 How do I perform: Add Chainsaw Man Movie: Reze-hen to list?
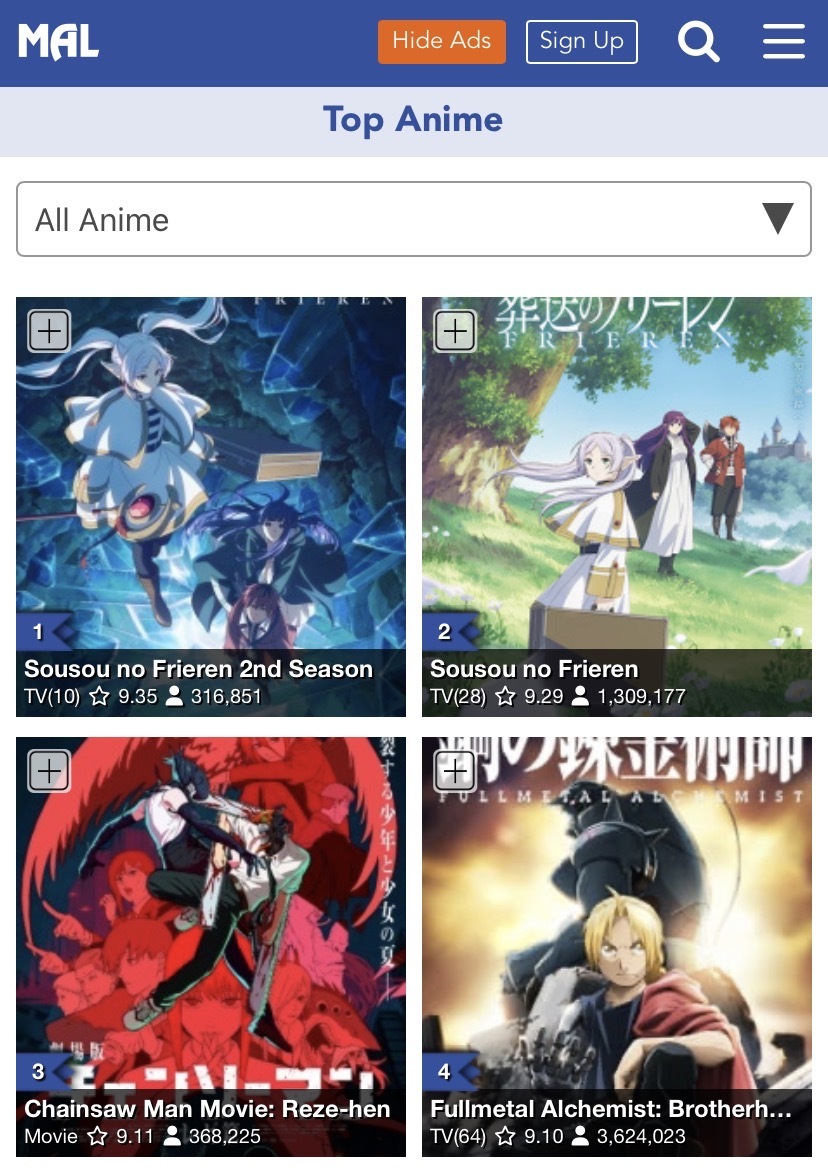(49, 771)
